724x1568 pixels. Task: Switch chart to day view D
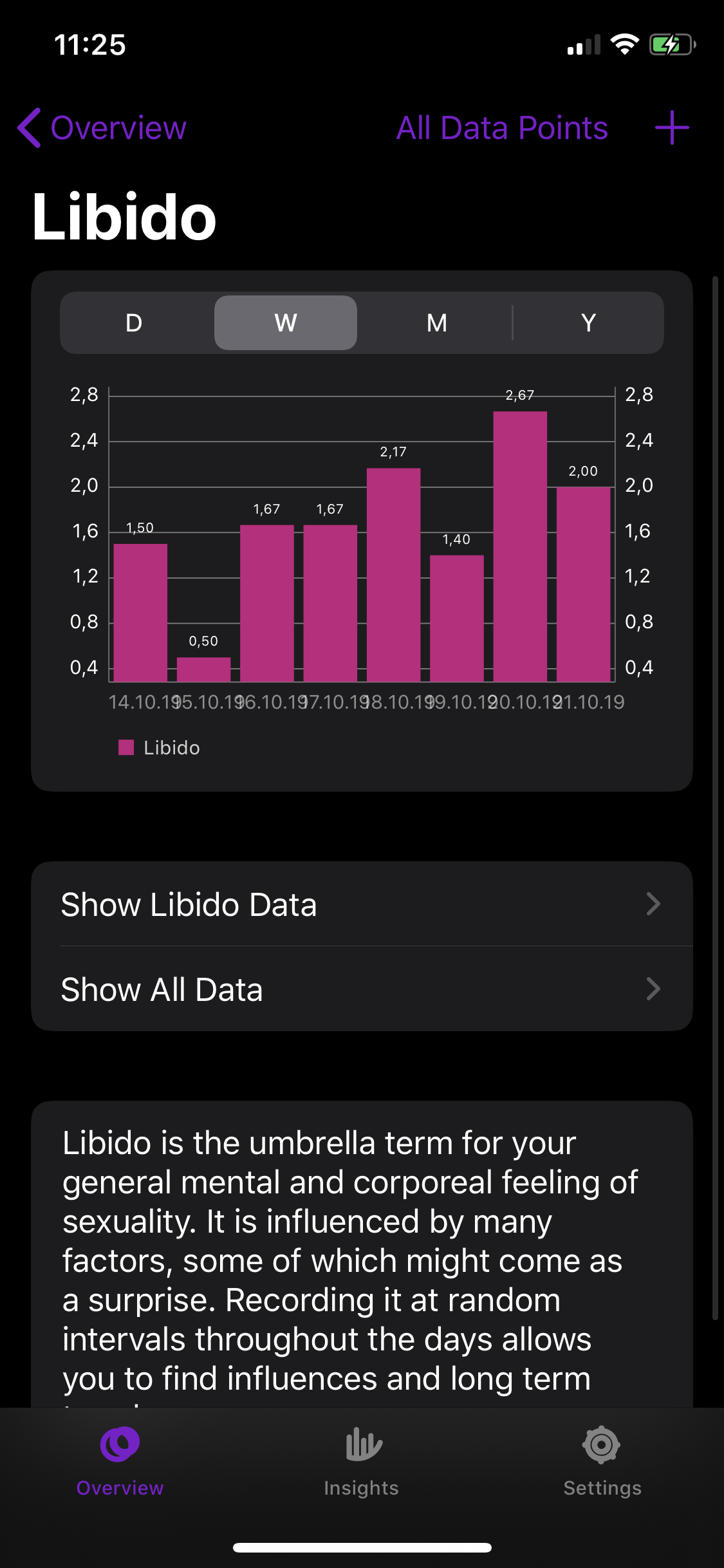click(135, 322)
